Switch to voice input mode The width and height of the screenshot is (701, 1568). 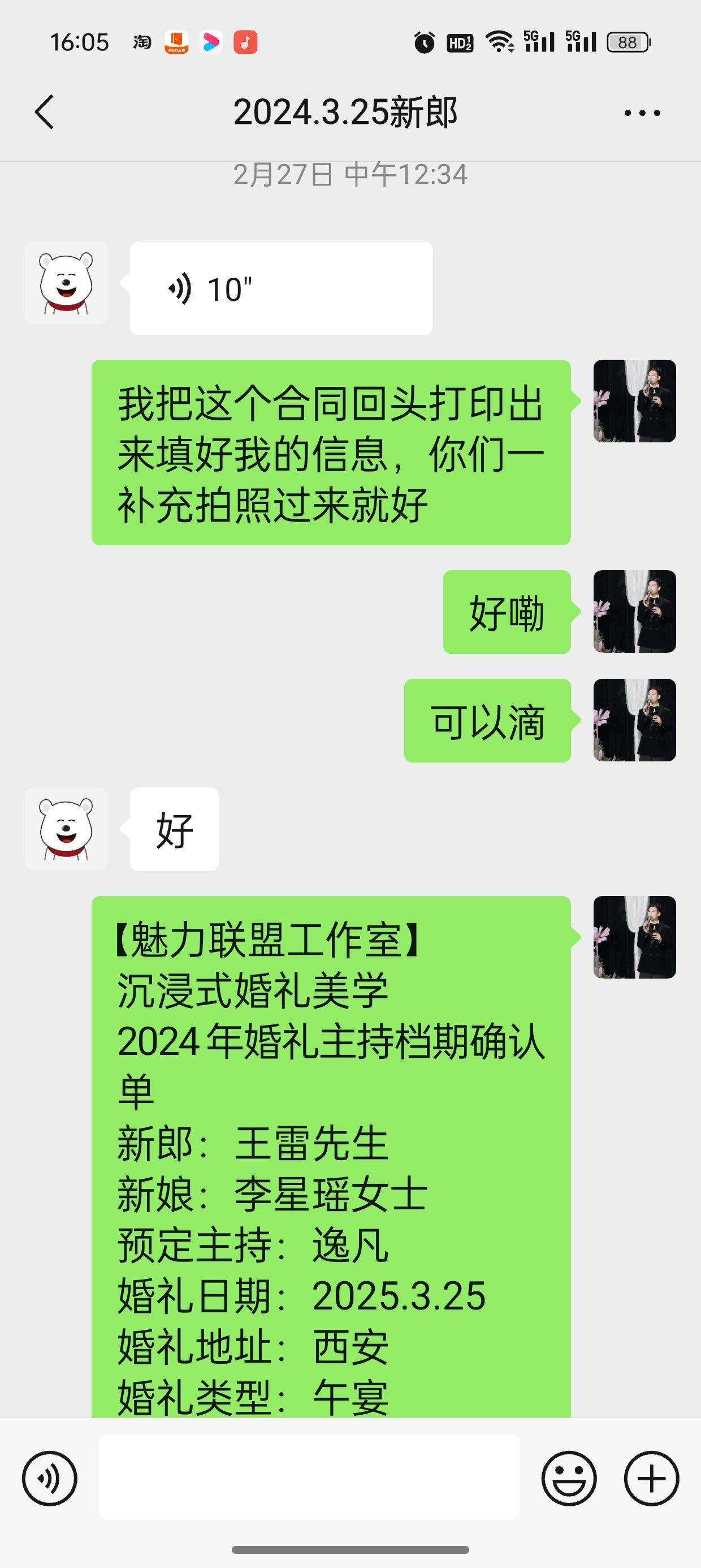[x=49, y=1479]
